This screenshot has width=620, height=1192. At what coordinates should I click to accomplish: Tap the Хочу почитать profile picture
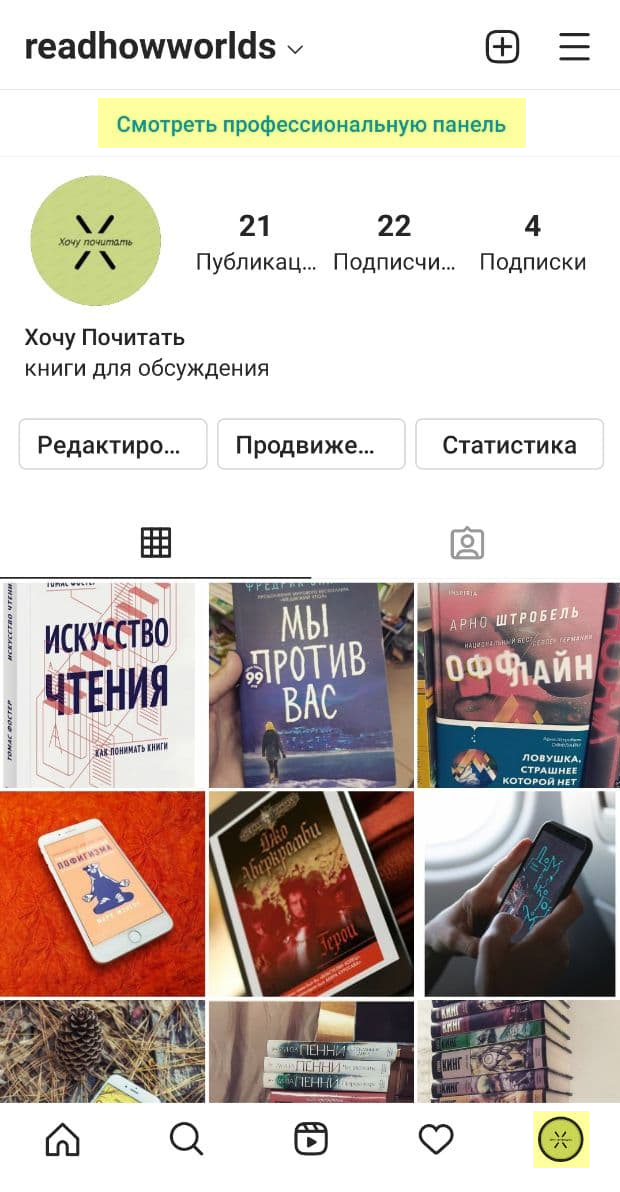coord(96,241)
